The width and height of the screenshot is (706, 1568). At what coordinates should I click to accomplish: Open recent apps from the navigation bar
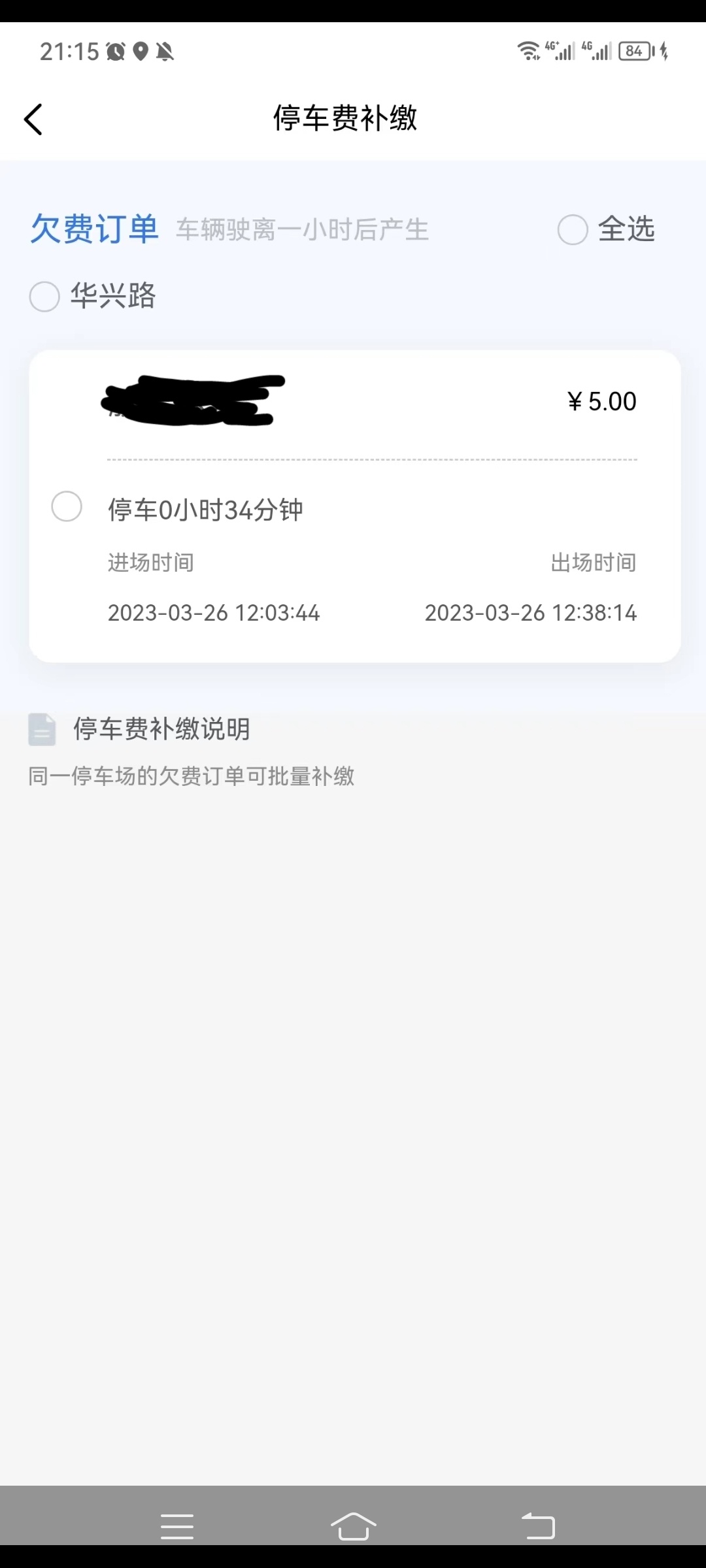(177, 1526)
